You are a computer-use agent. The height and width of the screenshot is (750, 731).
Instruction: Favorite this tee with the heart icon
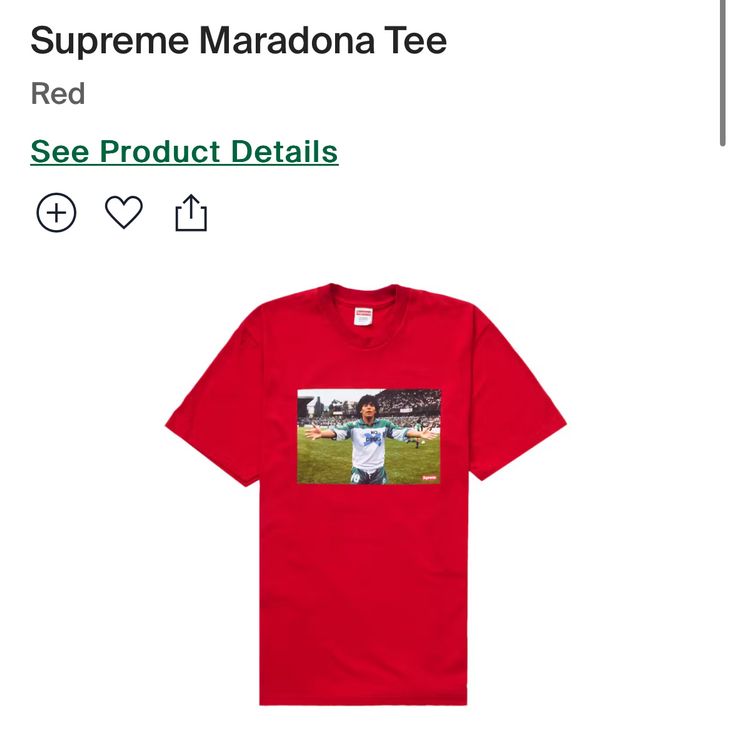pyautogui.click(x=124, y=212)
